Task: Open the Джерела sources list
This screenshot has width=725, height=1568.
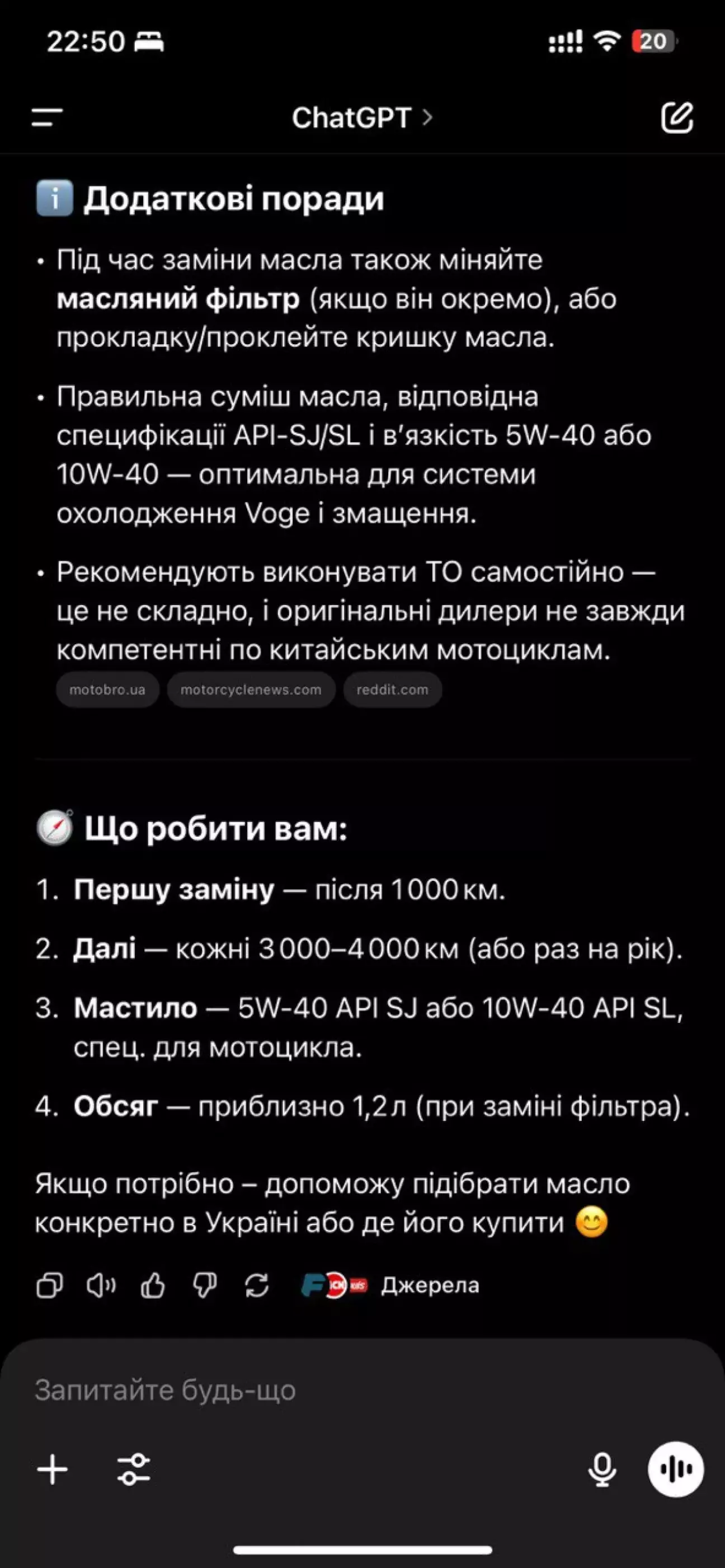Action: [390, 1285]
